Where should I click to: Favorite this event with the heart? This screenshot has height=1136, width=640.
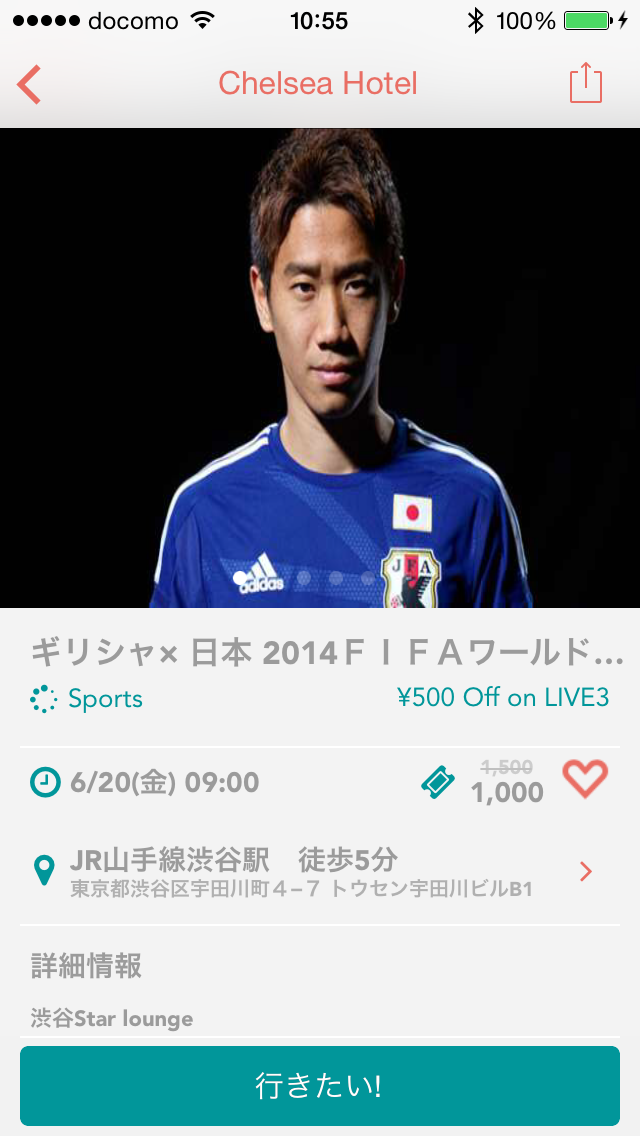click(585, 779)
